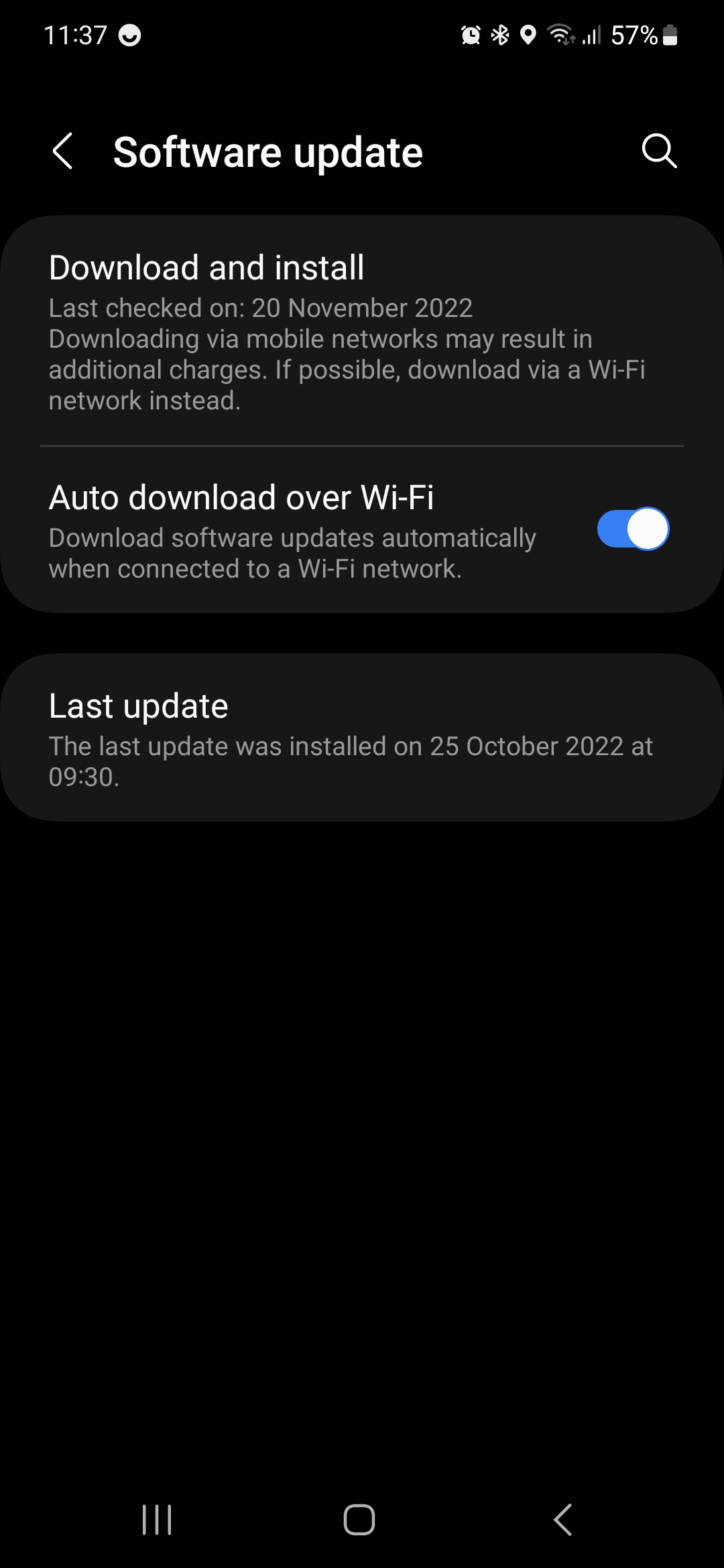Open the search function in Software update
The height and width of the screenshot is (1568, 724).
click(660, 151)
